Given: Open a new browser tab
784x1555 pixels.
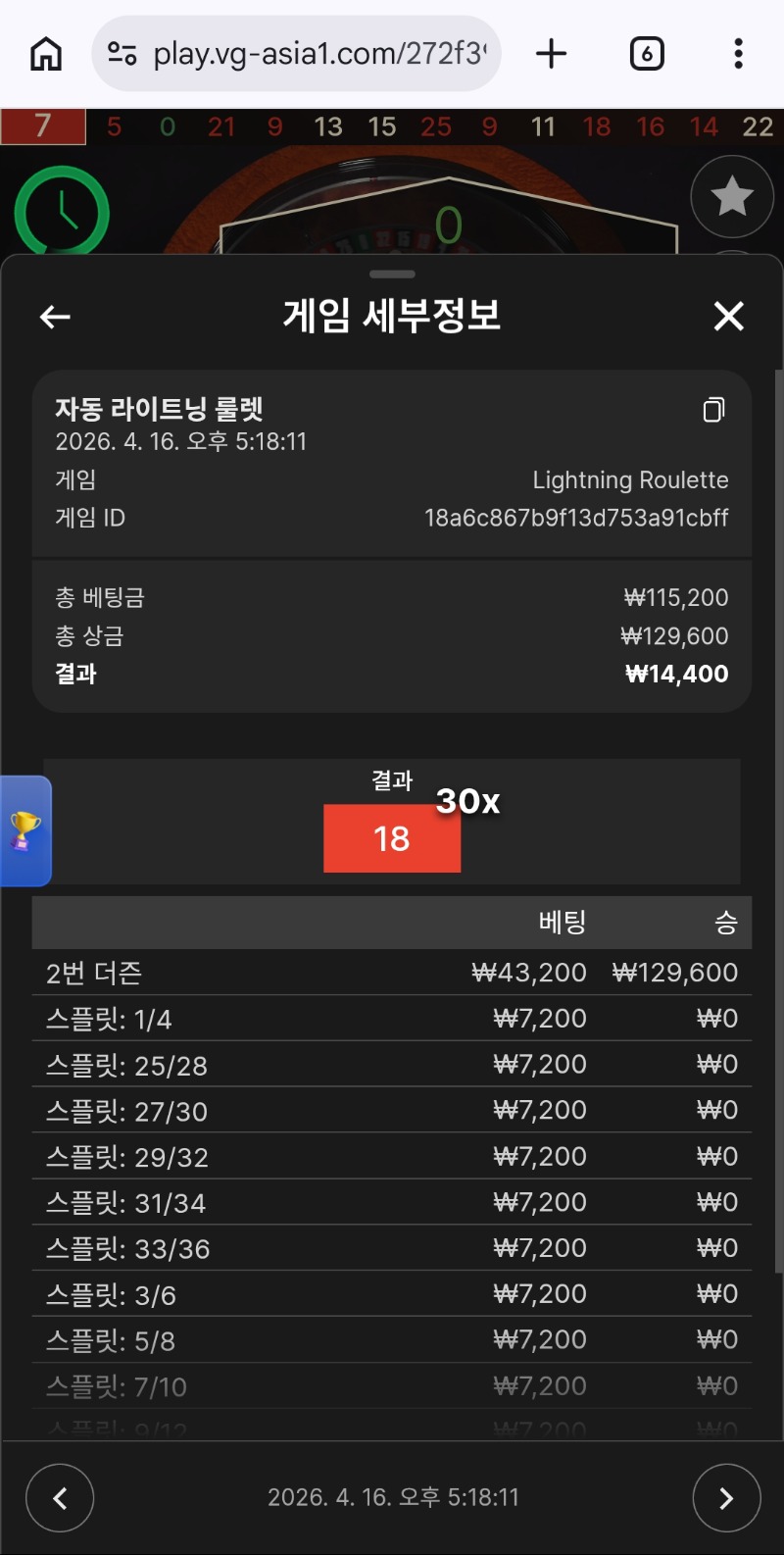Looking at the screenshot, I should point(552,53).
